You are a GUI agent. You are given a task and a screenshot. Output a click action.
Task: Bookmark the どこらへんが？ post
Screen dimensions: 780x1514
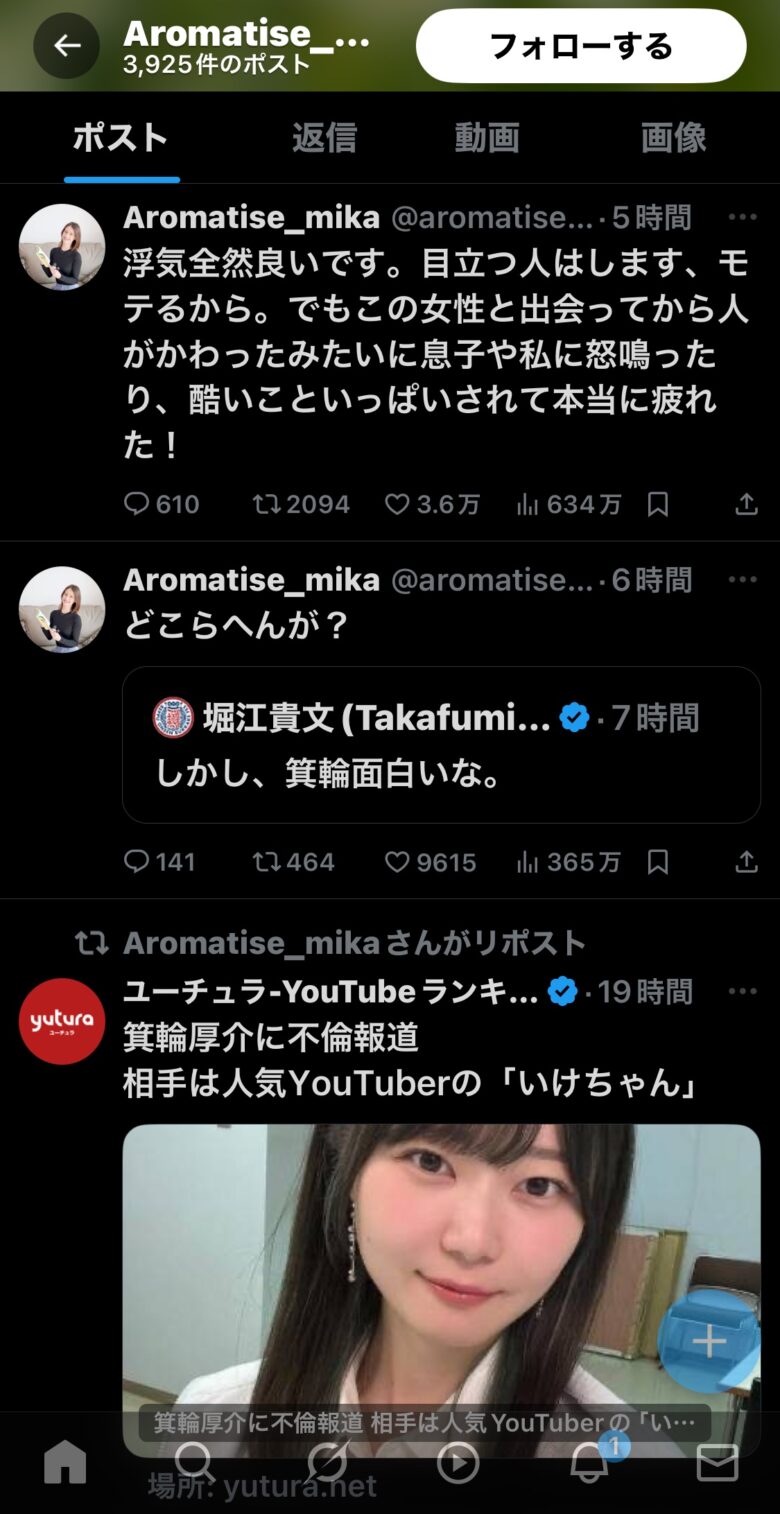(657, 862)
